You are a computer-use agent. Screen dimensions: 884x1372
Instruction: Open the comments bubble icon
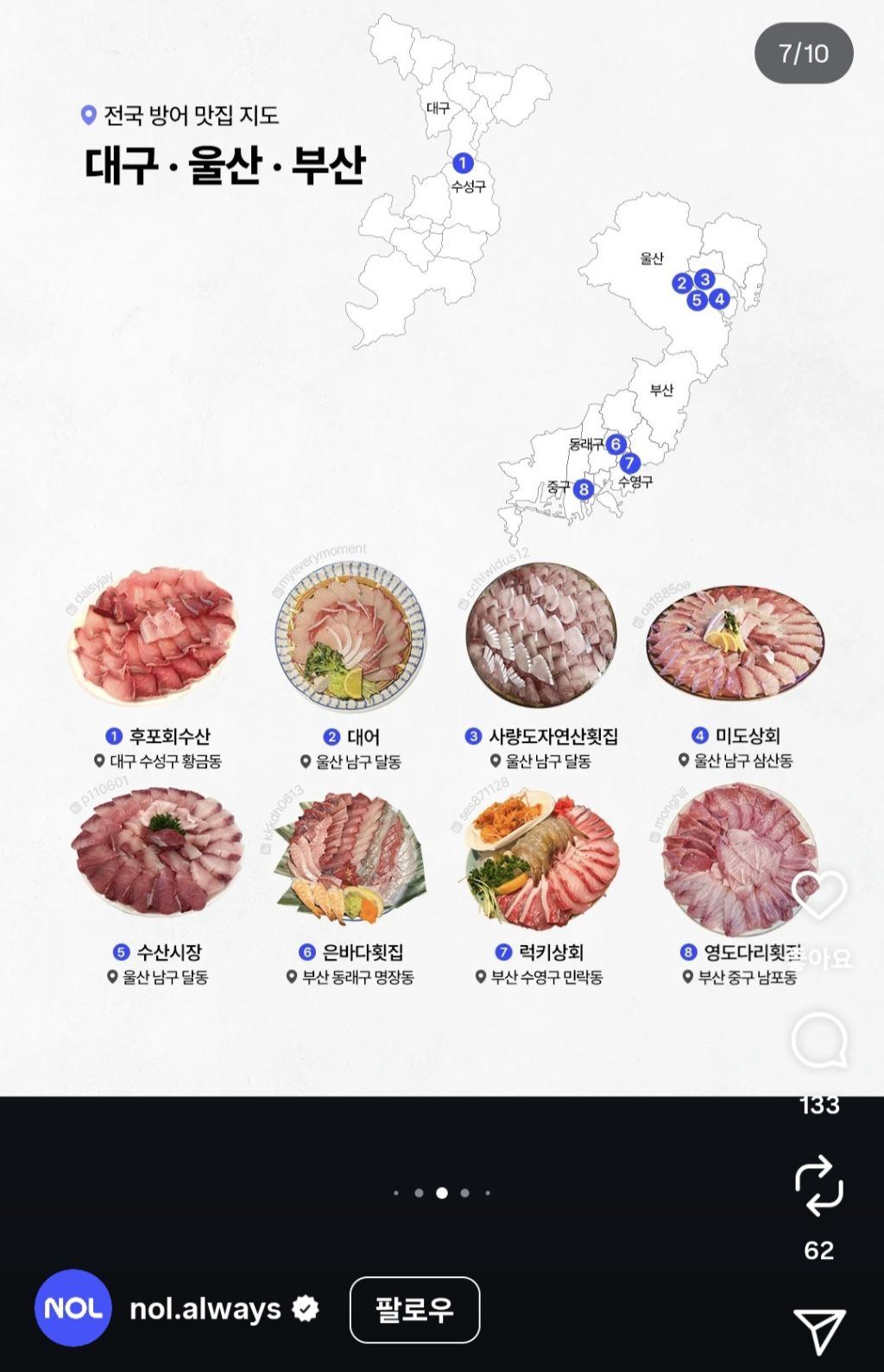[818, 1042]
